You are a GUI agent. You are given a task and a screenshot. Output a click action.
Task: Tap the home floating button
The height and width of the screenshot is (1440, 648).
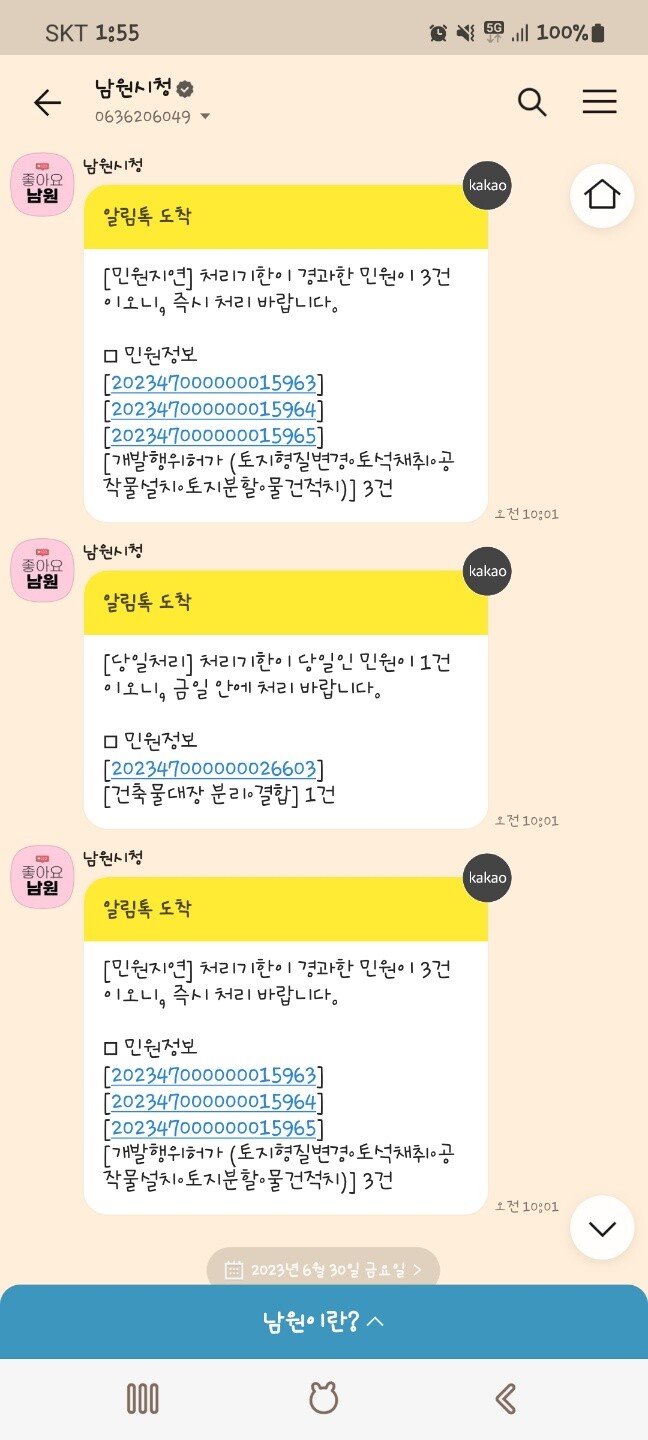click(602, 195)
